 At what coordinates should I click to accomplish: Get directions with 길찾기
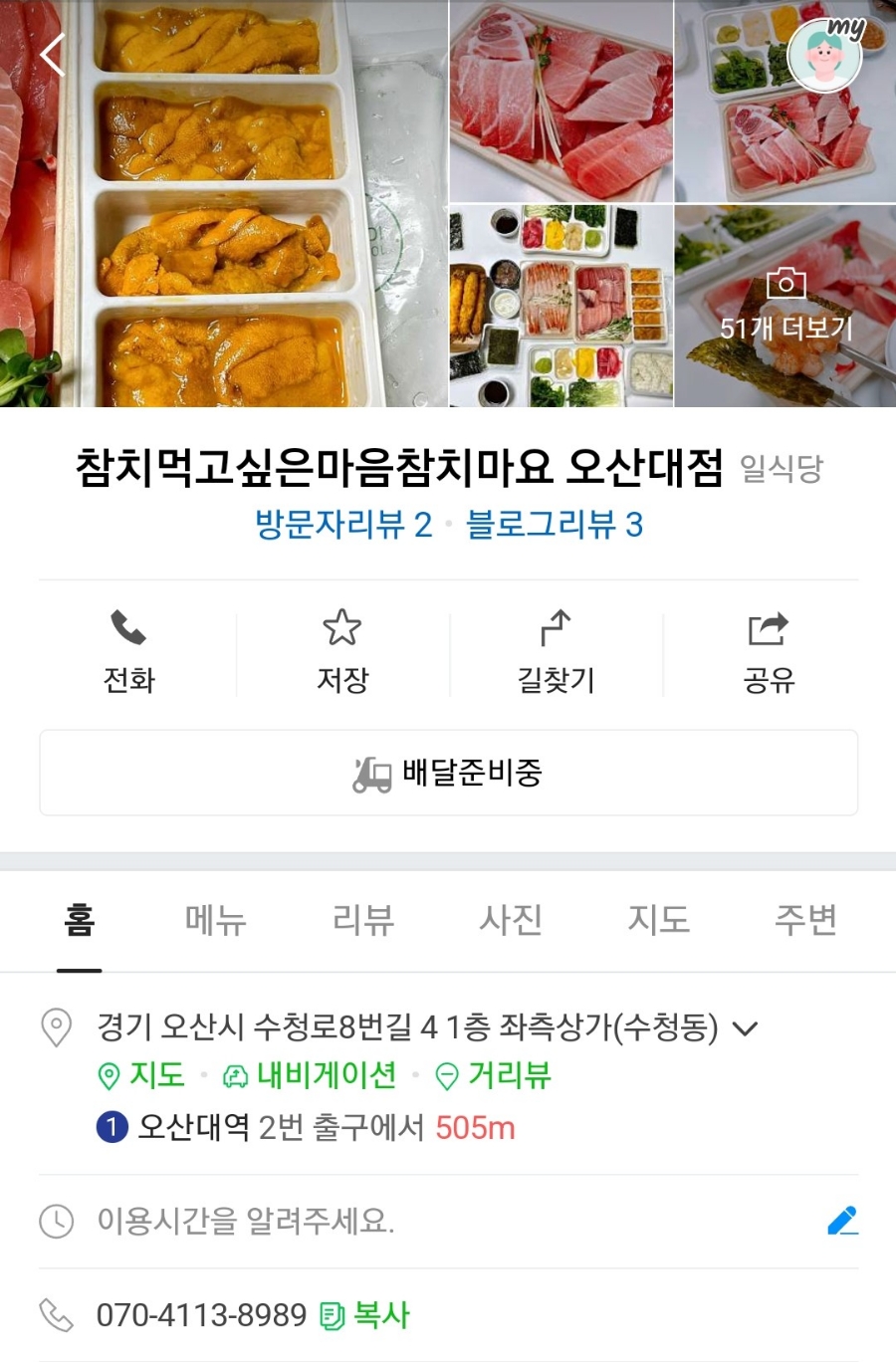click(556, 652)
